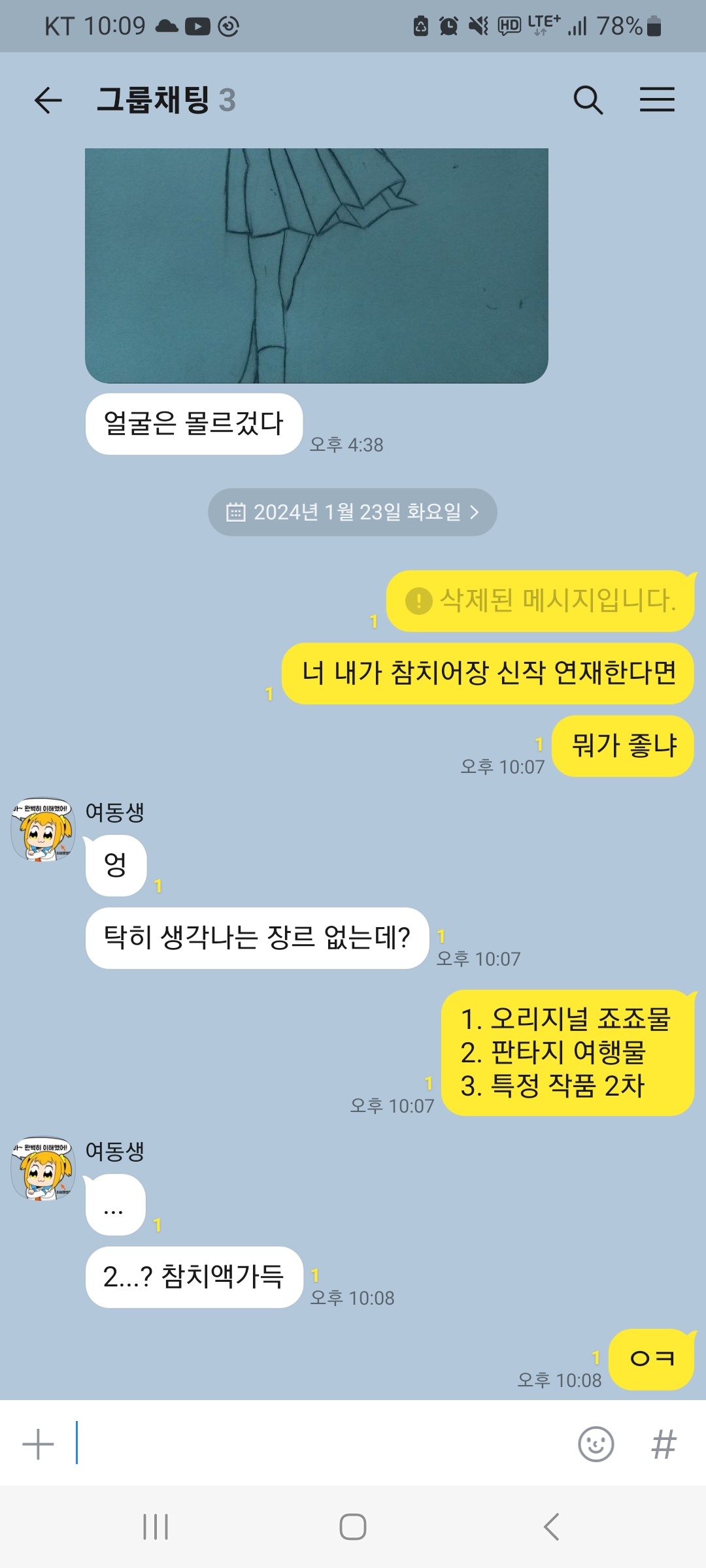Screen dimensions: 706x1568
Task: Open recent apps from navigation bar
Action: (156, 1527)
